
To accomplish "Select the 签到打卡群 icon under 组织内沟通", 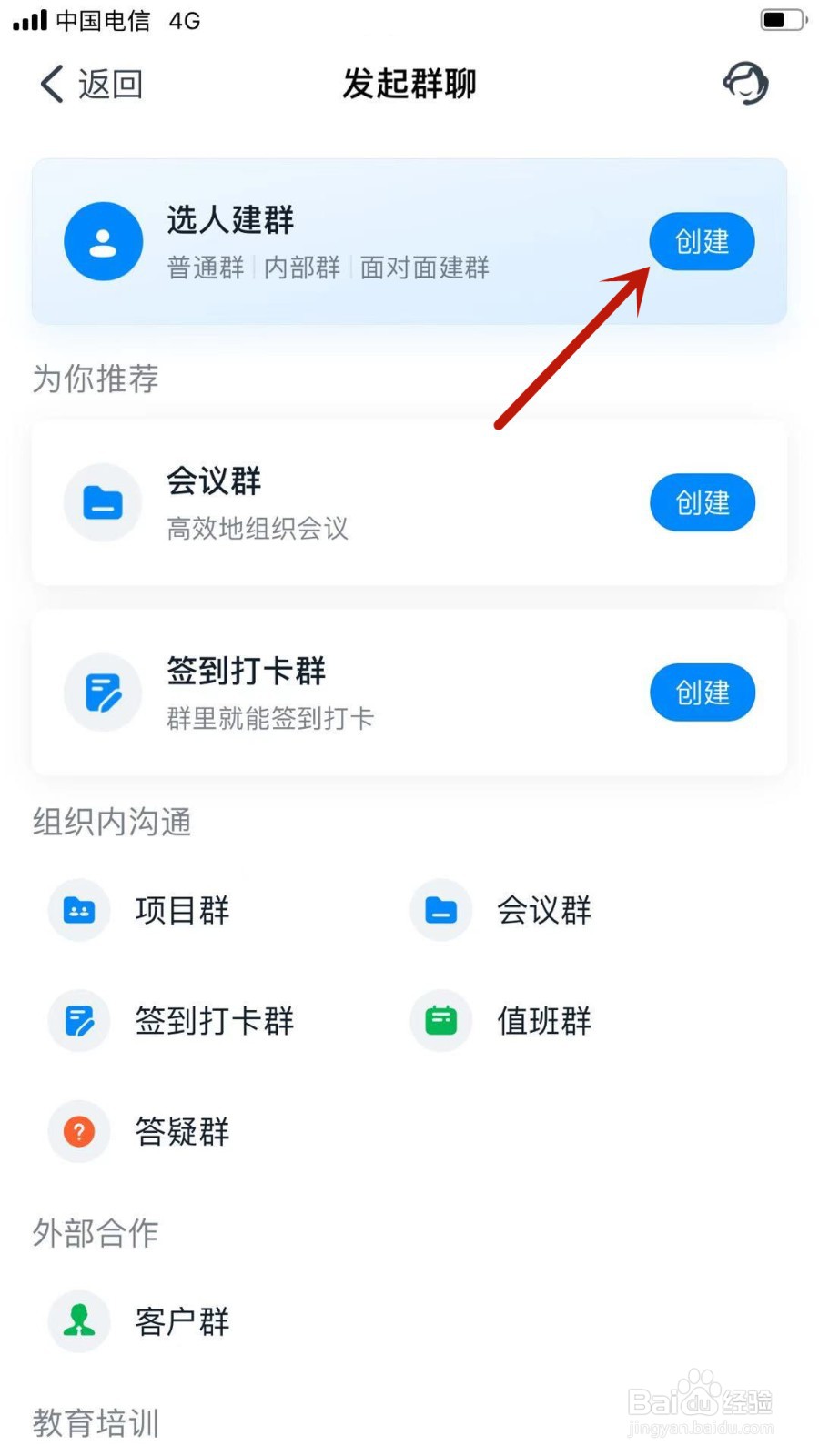I will (x=78, y=1021).
